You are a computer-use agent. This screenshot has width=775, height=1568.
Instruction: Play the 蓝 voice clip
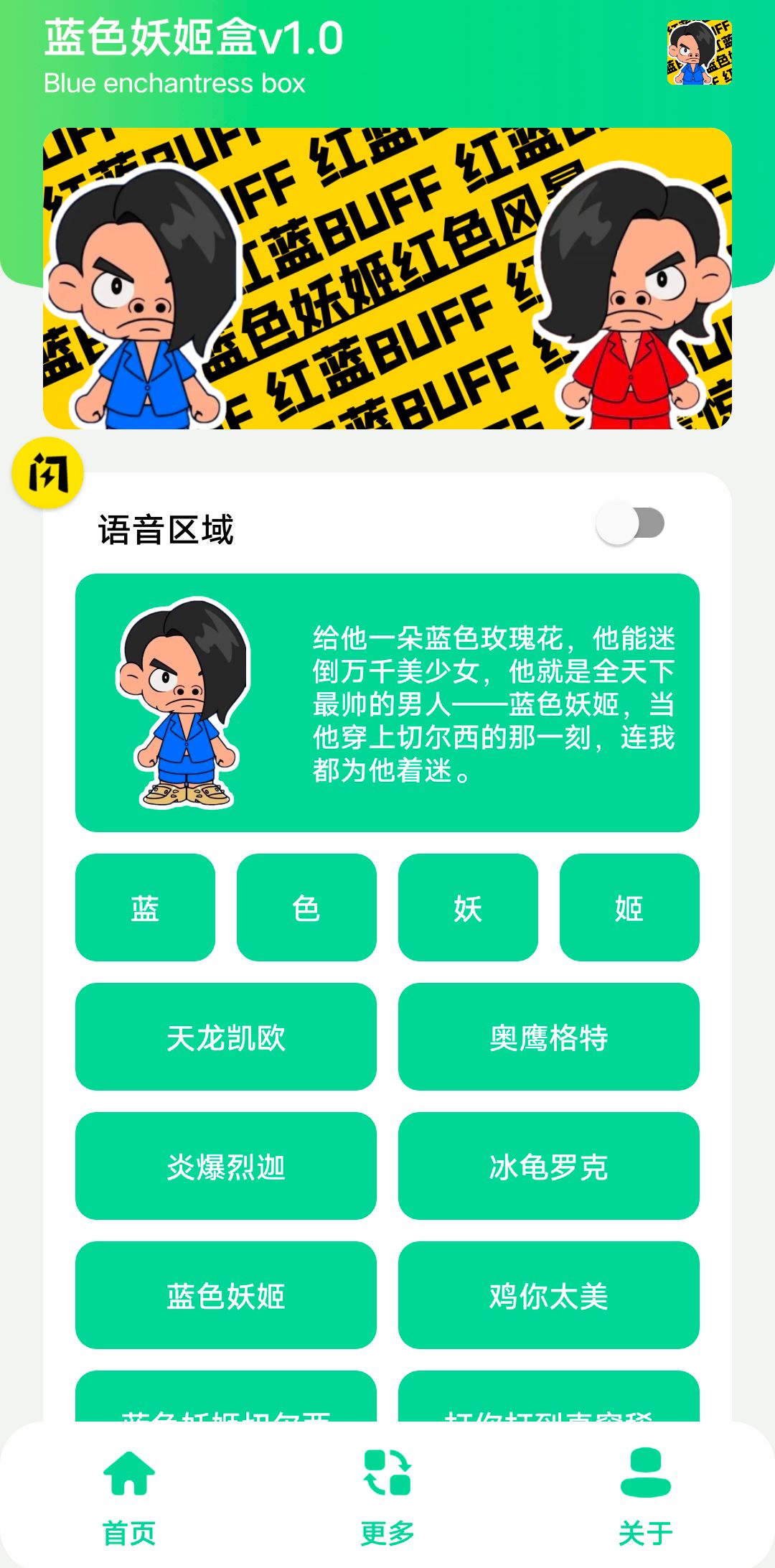click(145, 907)
